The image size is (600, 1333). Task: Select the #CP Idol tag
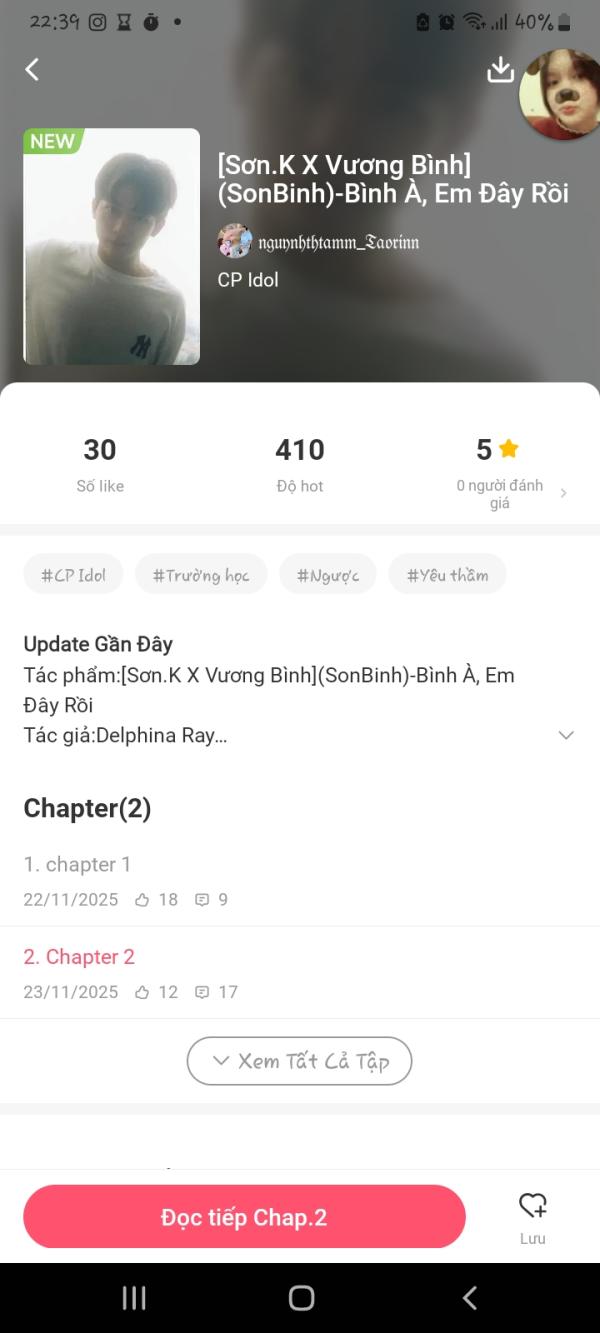pyautogui.click(x=73, y=575)
